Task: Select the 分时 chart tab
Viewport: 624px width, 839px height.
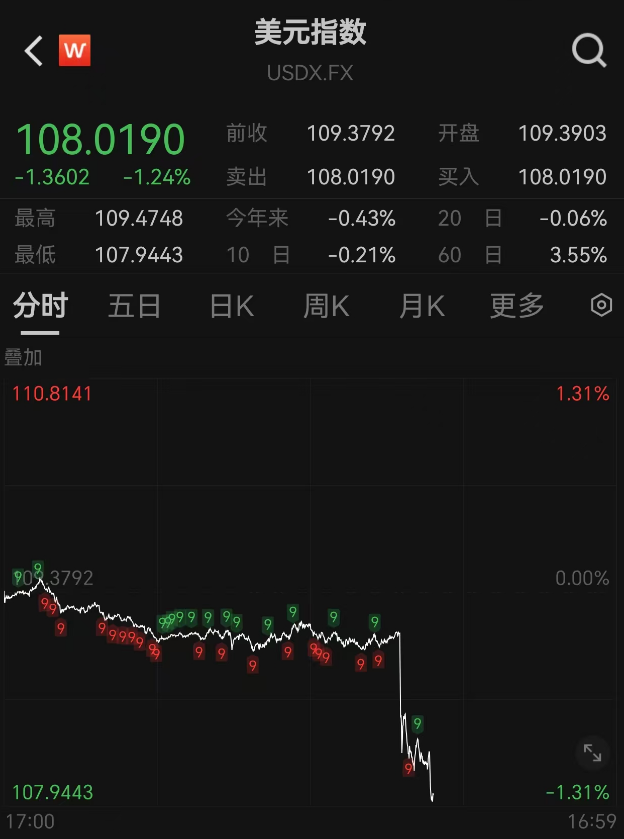Action: click(x=40, y=306)
